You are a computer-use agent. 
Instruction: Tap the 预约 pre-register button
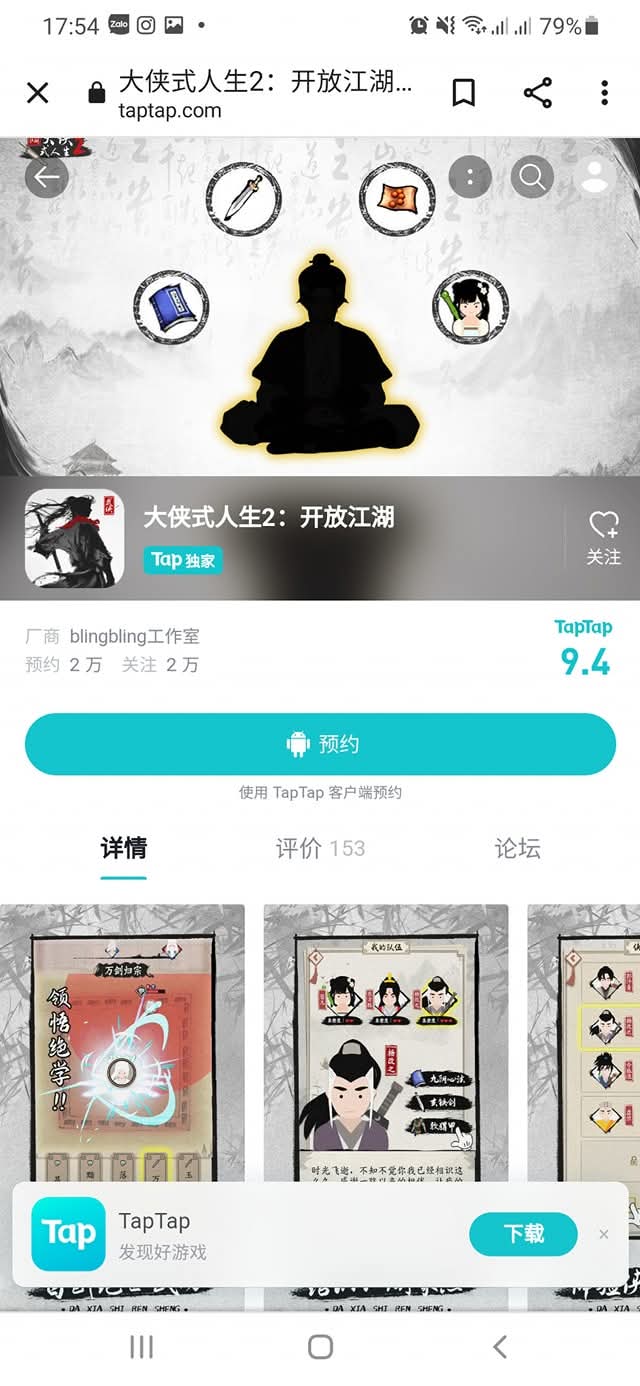pos(320,744)
